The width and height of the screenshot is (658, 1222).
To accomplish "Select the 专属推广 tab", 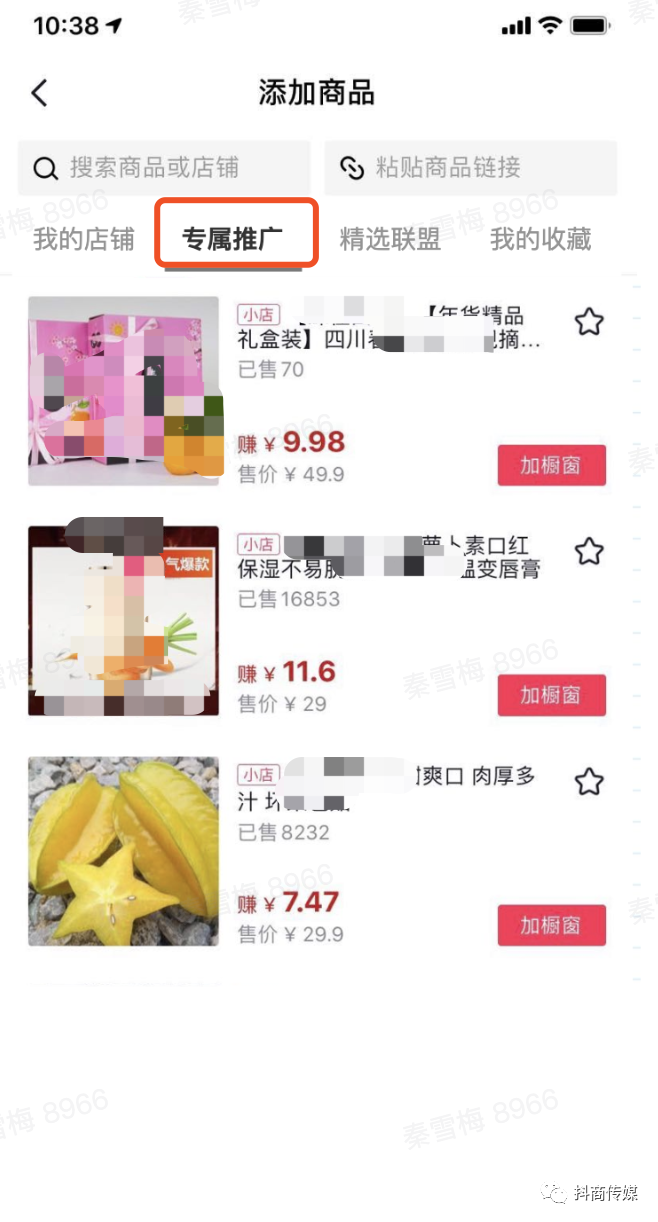I will [x=233, y=239].
